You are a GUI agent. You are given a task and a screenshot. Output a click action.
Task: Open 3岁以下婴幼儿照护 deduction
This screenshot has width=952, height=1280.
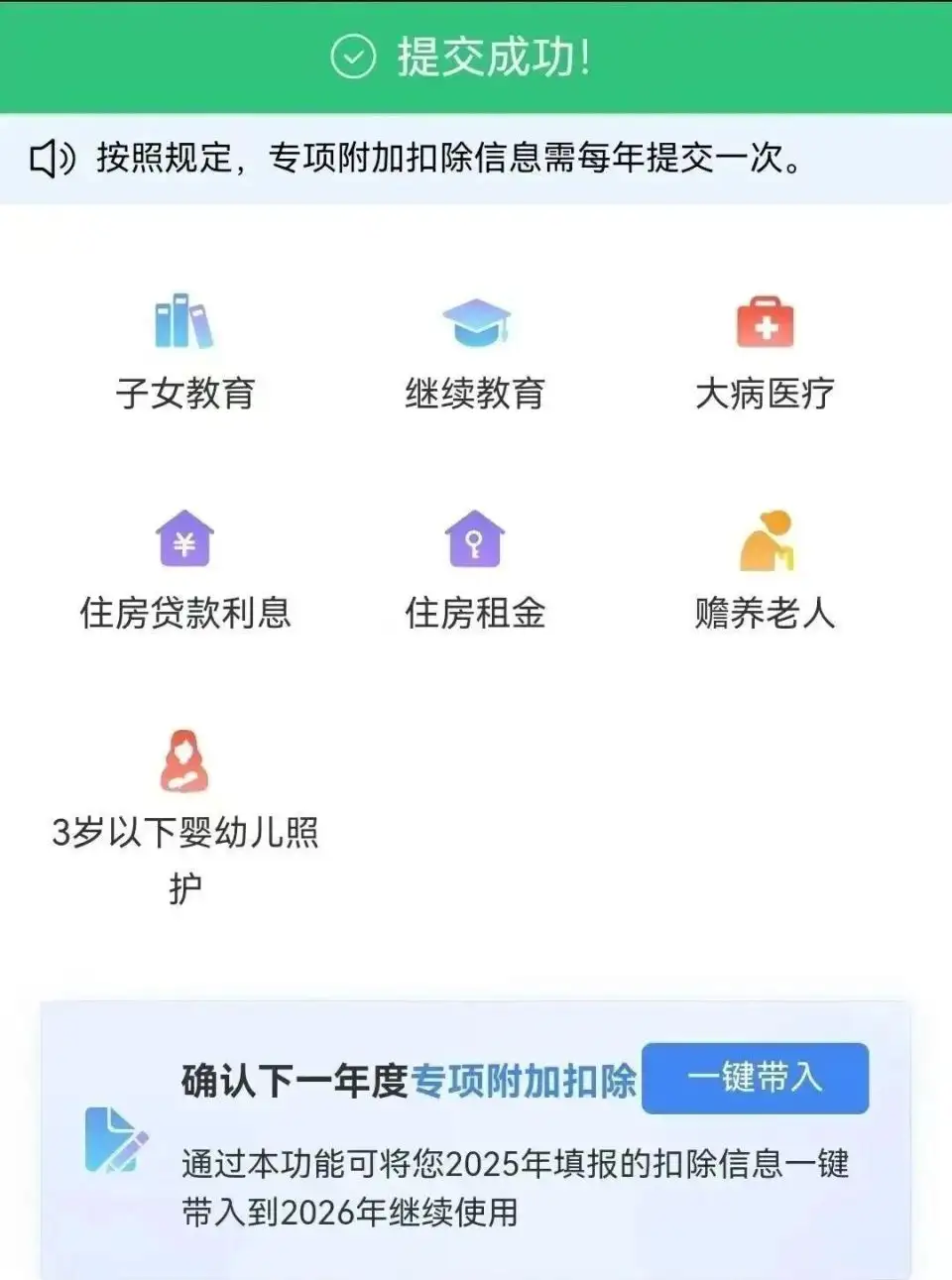click(x=184, y=813)
